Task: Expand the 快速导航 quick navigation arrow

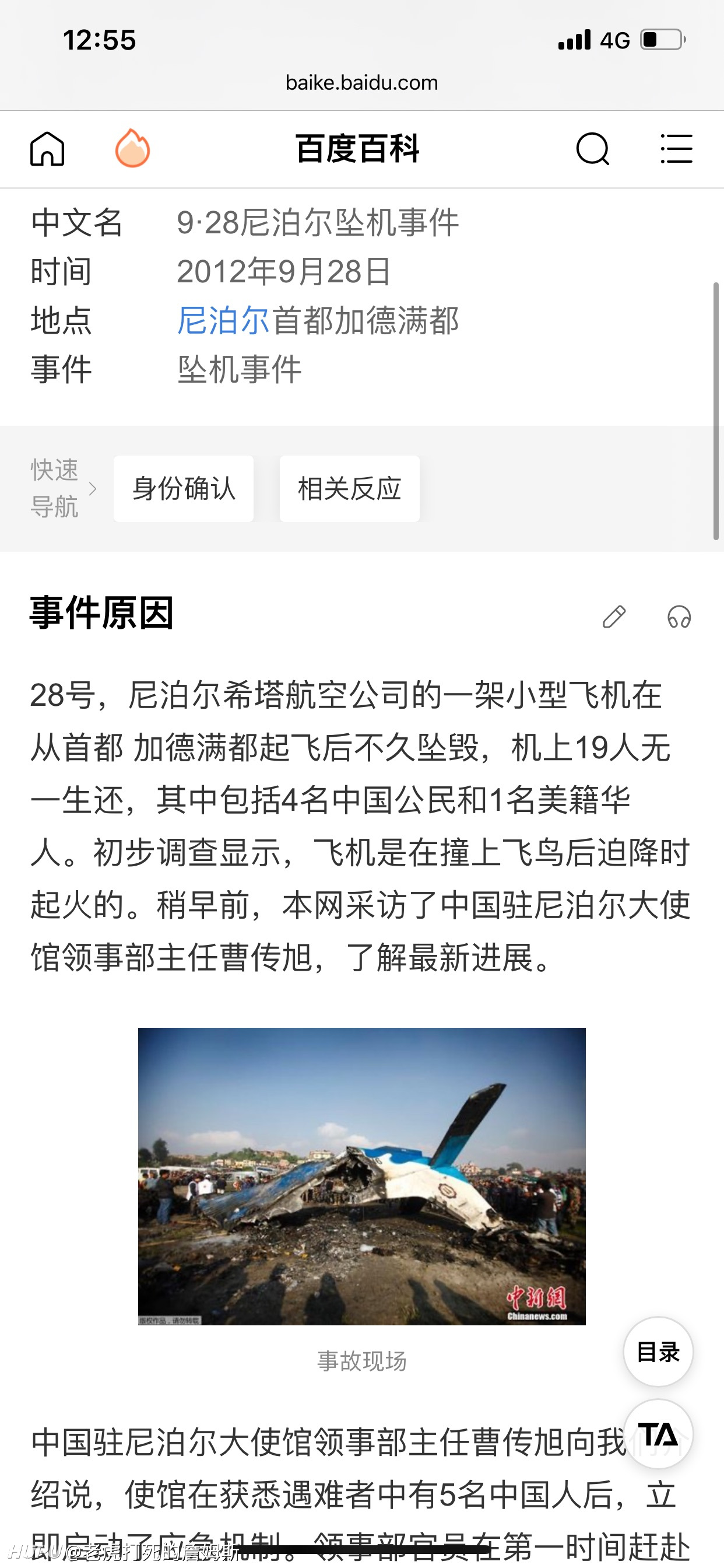Action: coord(93,489)
